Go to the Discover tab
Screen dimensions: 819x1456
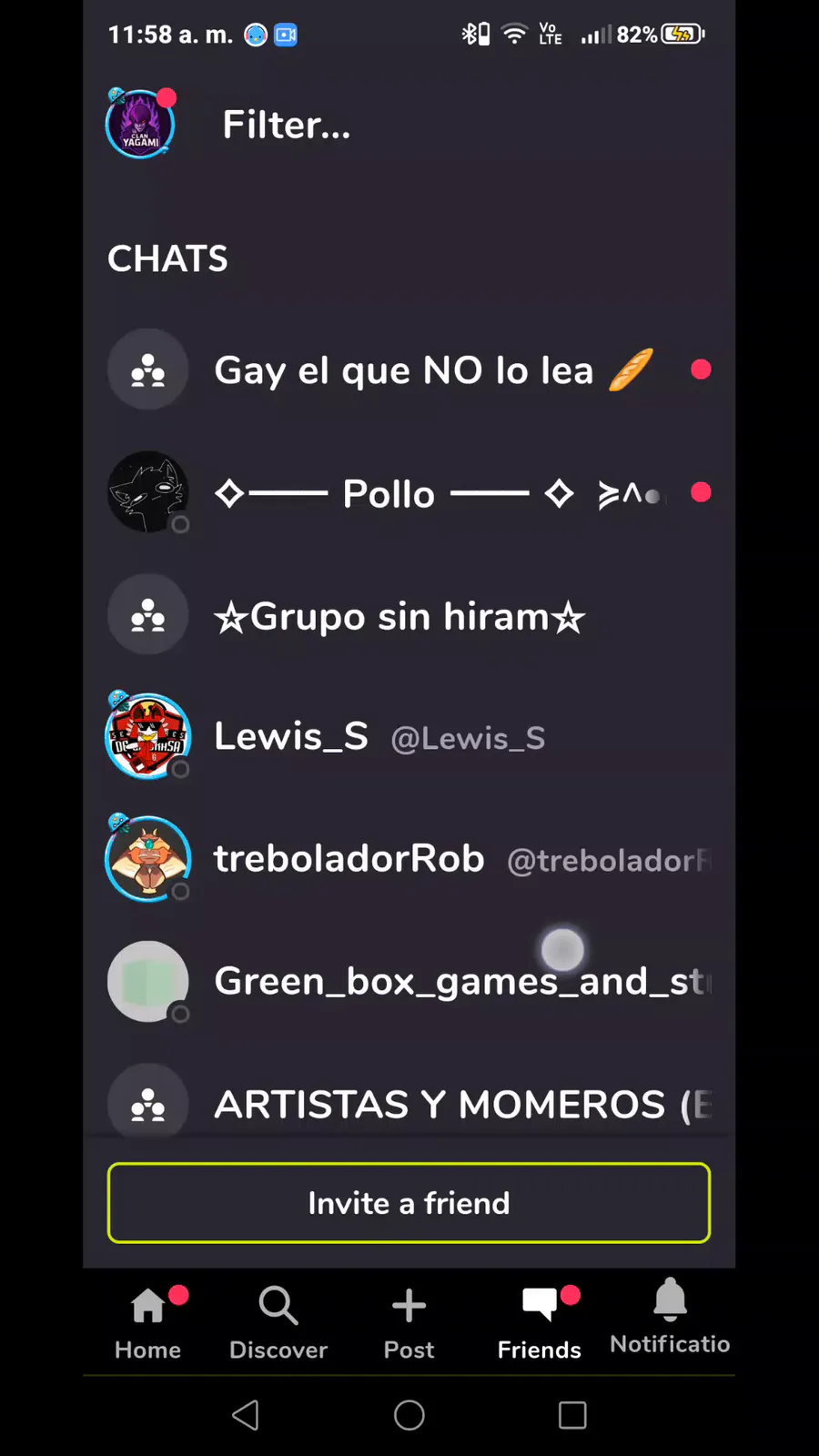tap(278, 1322)
